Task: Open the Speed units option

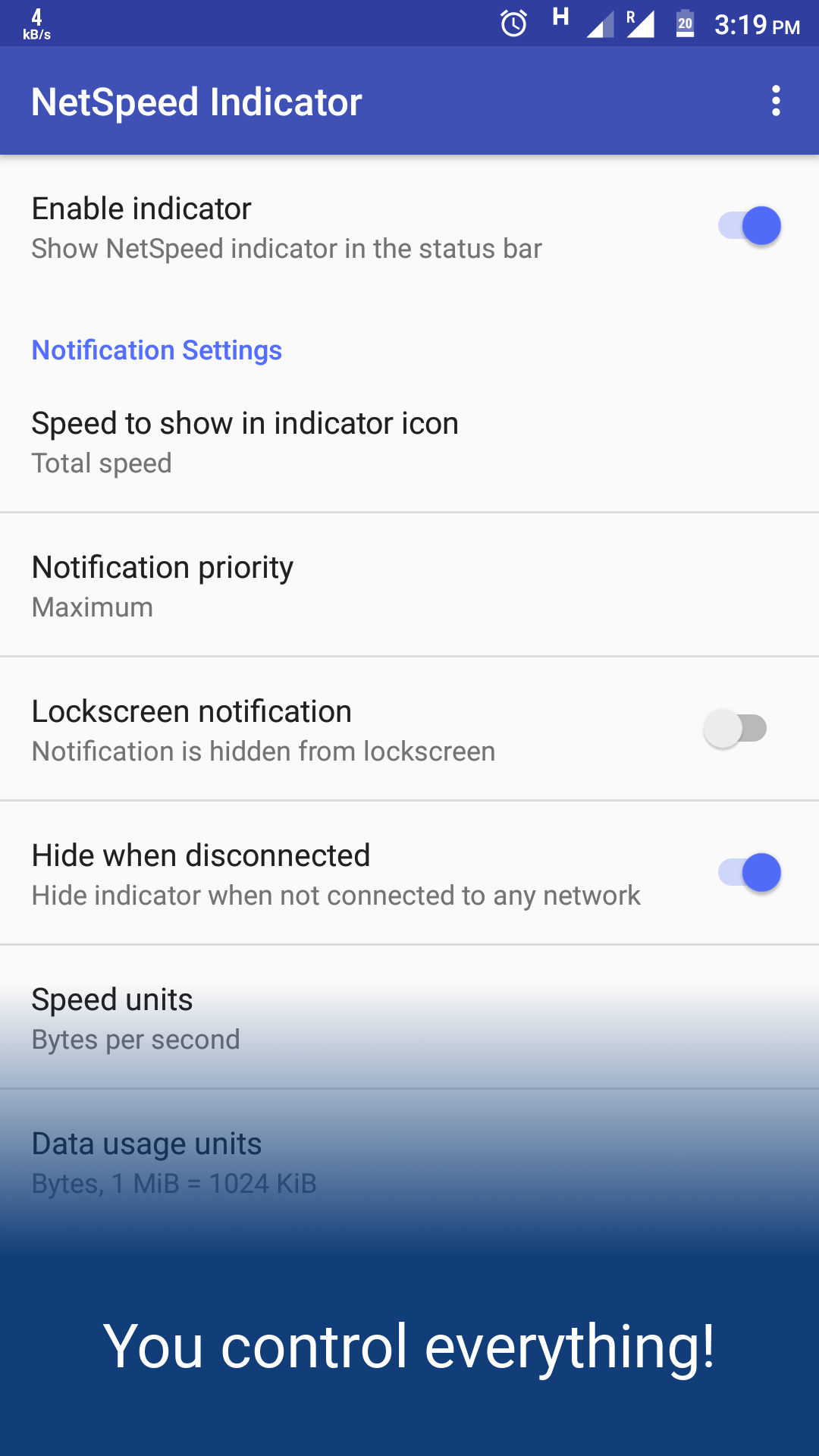Action: (409, 1018)
